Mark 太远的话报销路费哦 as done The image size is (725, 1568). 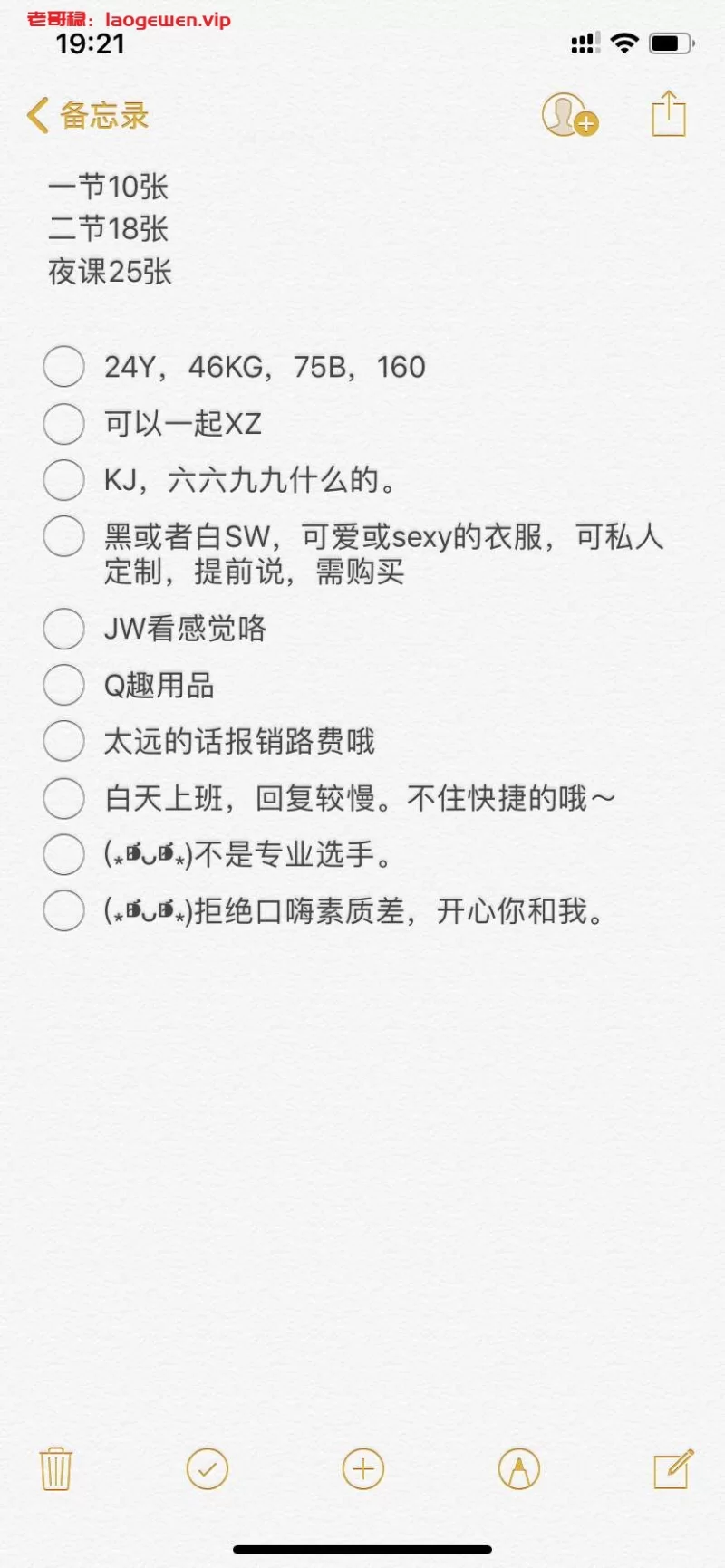point(64,741)
